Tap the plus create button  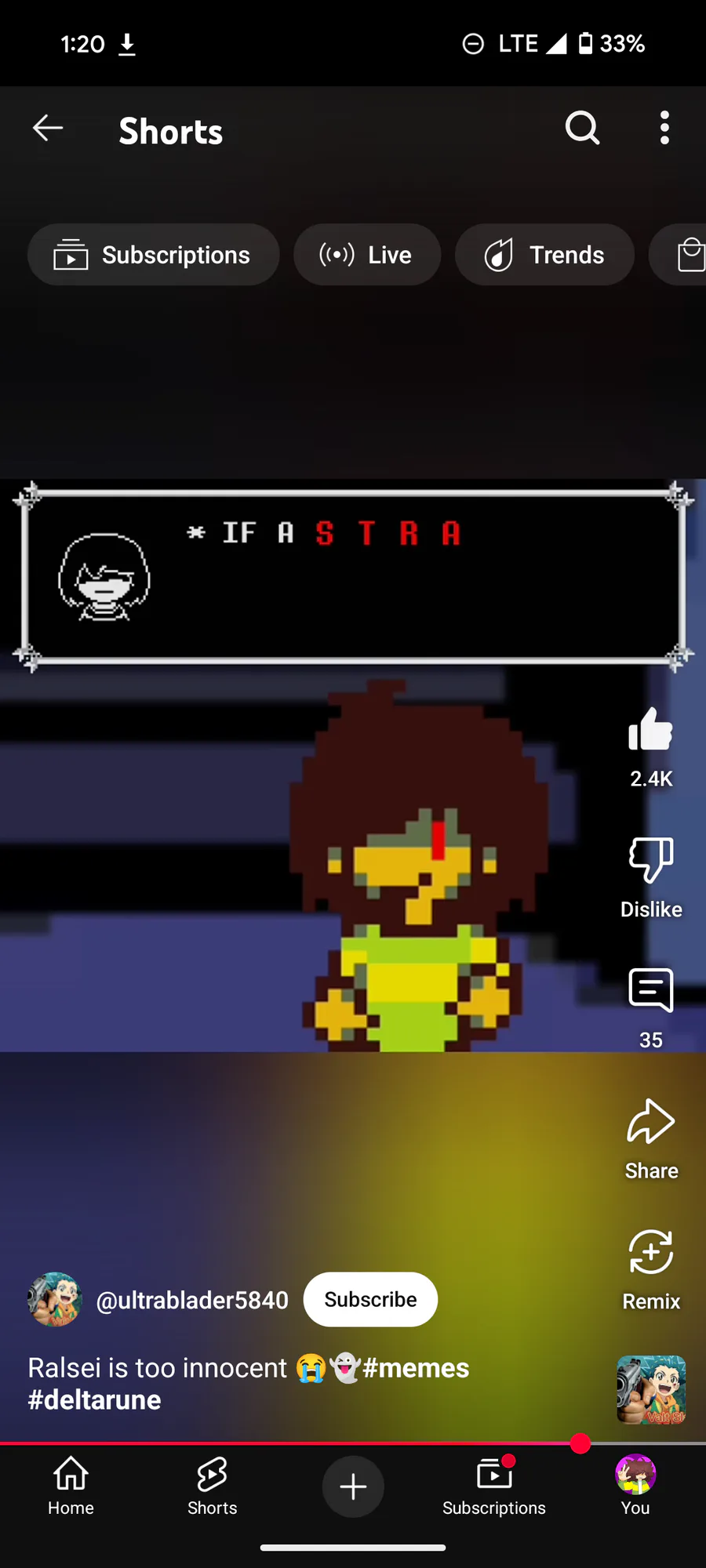coord(353,1486)
